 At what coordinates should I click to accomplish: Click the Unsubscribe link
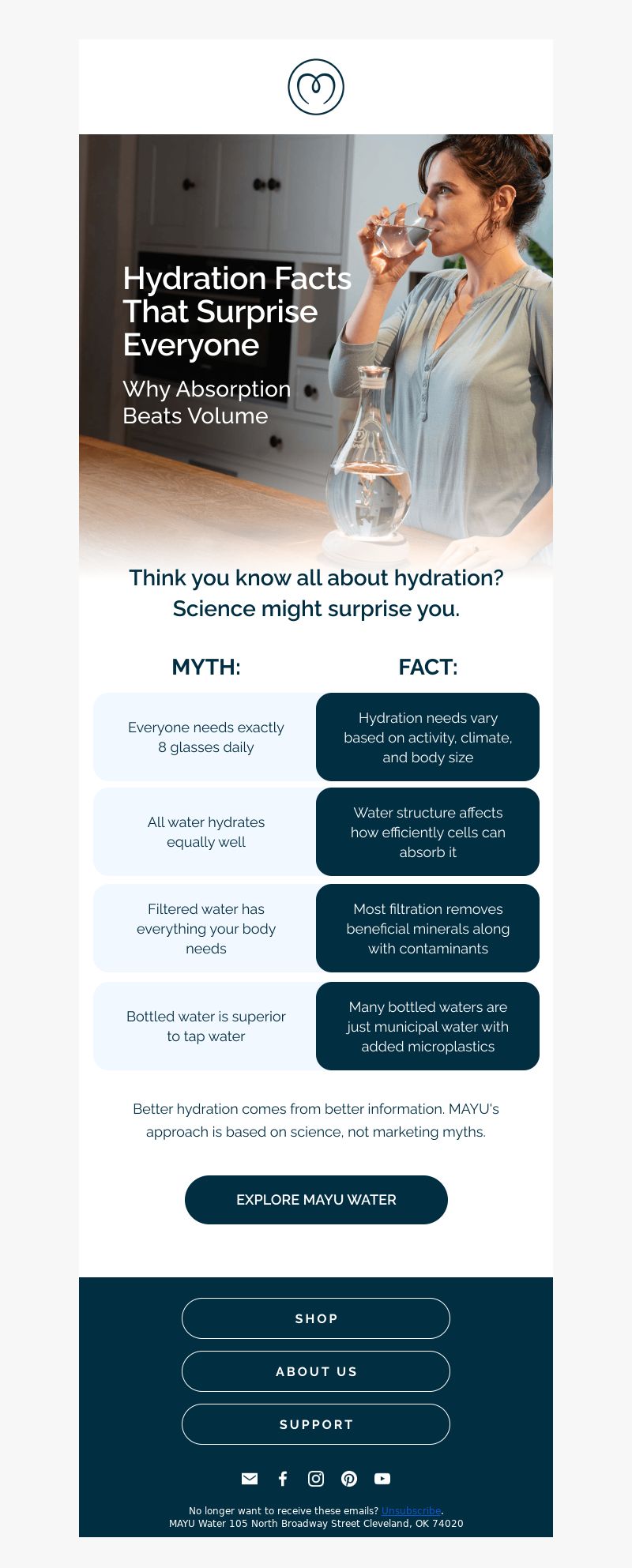pyautogui.click(x=411, y=1510)
